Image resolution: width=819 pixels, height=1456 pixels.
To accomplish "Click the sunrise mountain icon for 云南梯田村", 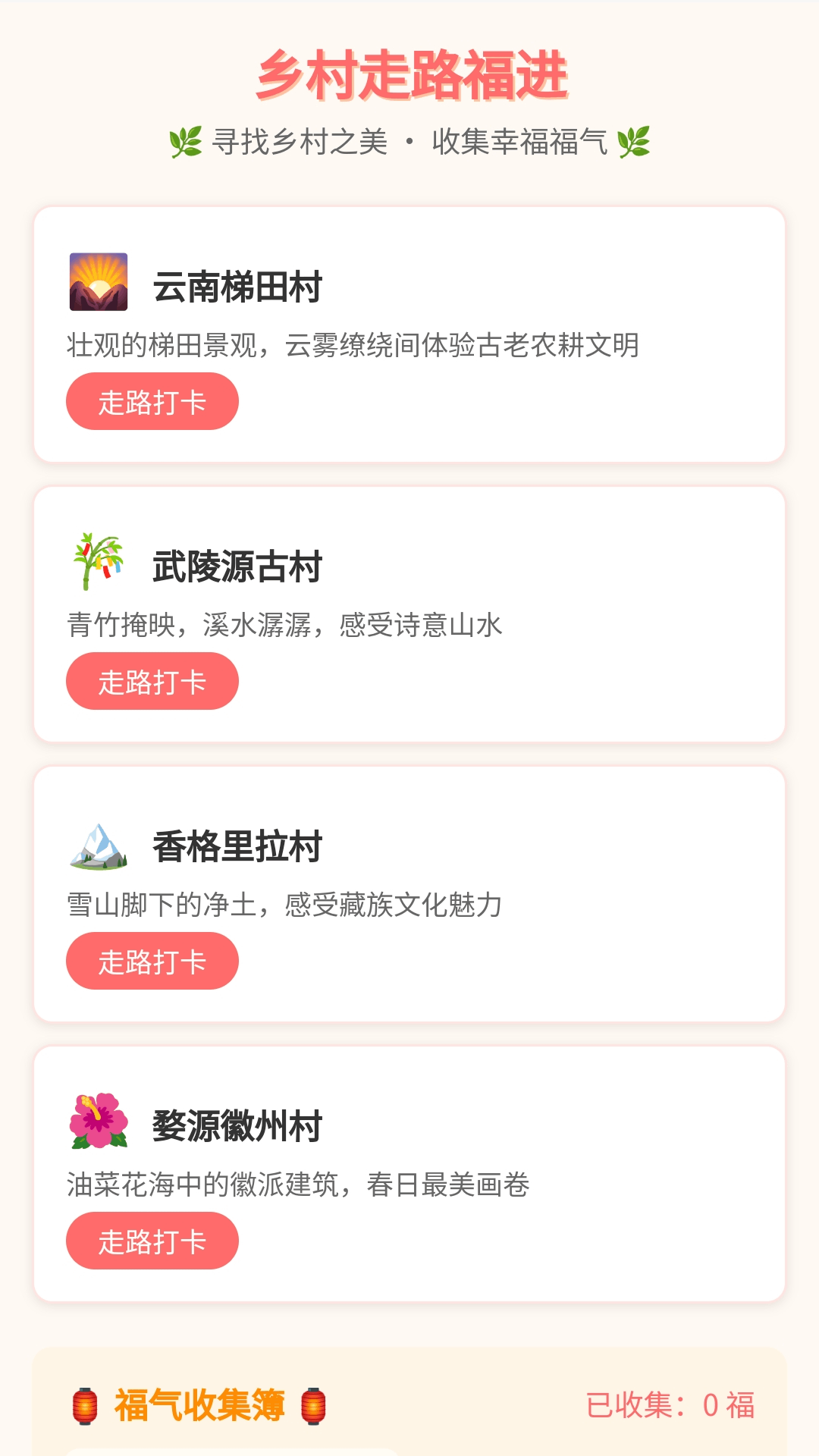I will coord(99,284).
